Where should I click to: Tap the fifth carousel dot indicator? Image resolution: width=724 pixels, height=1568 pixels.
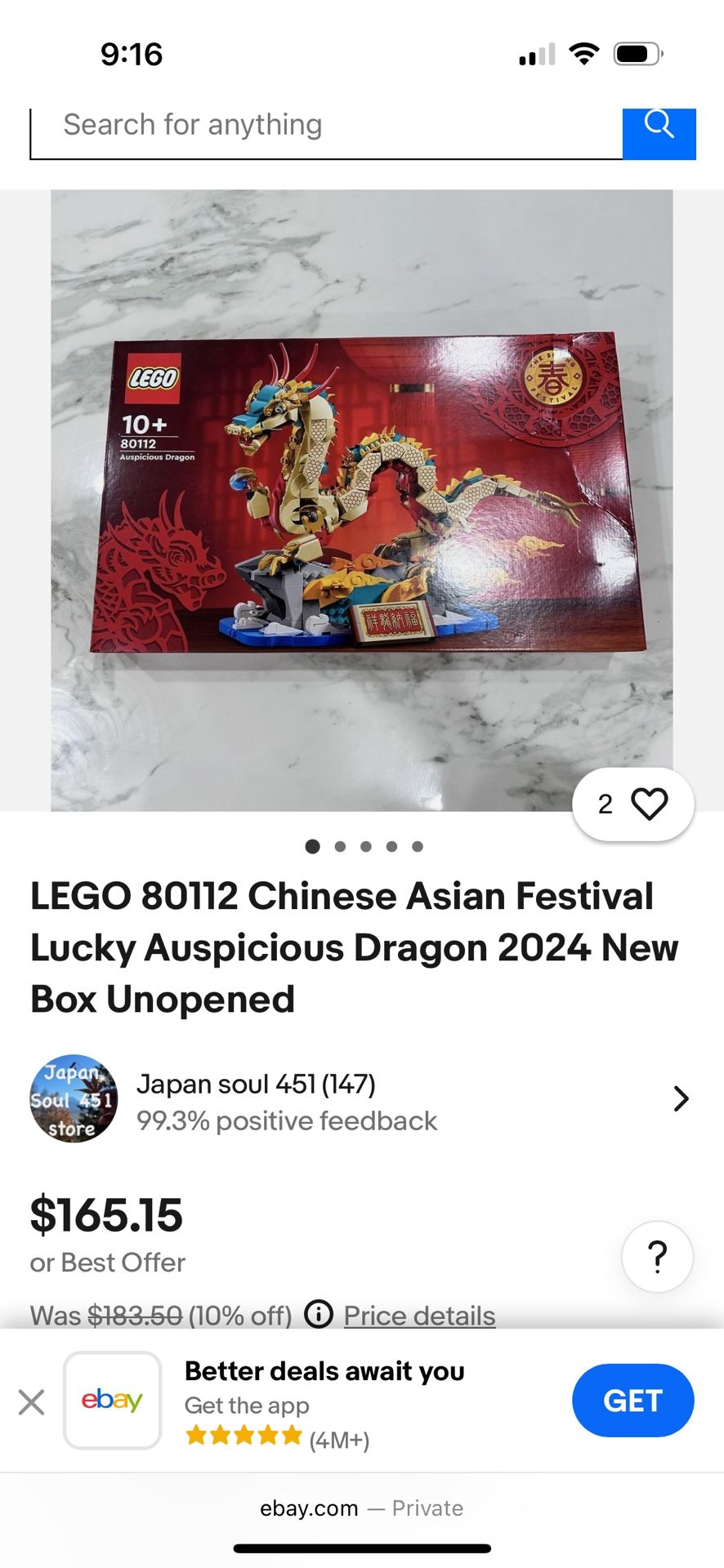(x=418, y=847)
